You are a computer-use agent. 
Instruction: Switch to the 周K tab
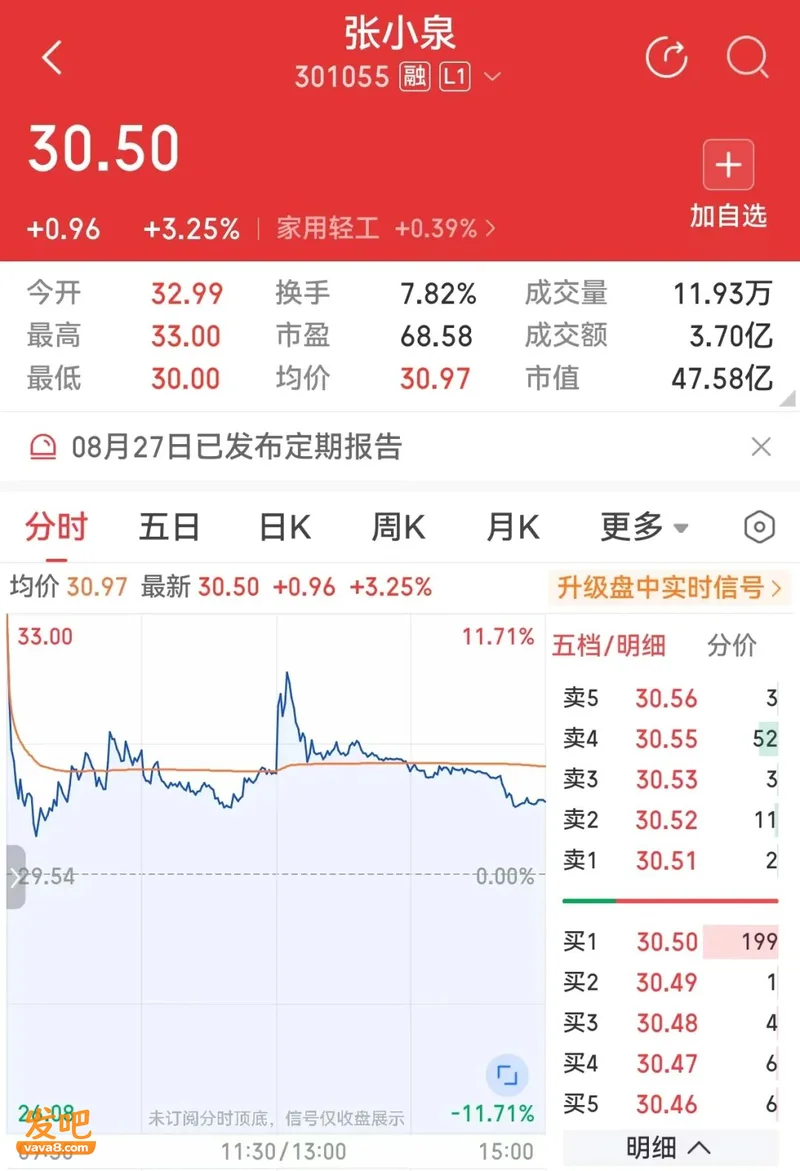[398, 527]
